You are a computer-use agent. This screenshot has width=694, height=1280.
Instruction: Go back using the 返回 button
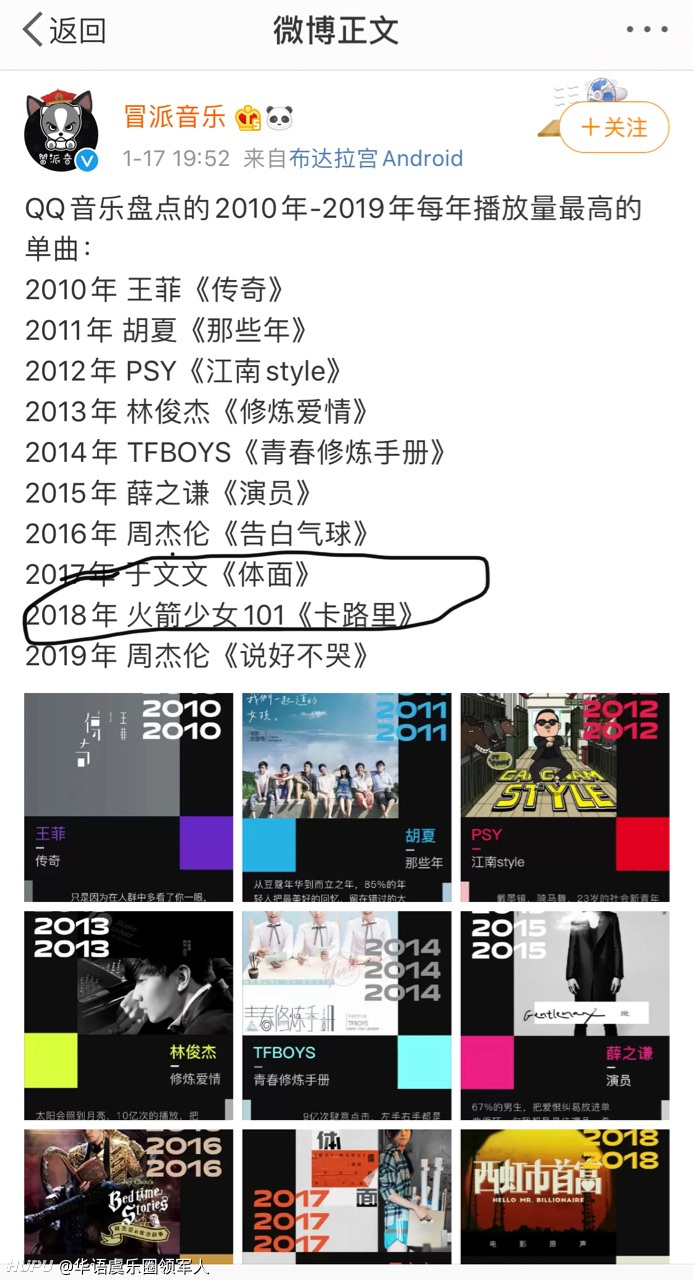[64, 30]
